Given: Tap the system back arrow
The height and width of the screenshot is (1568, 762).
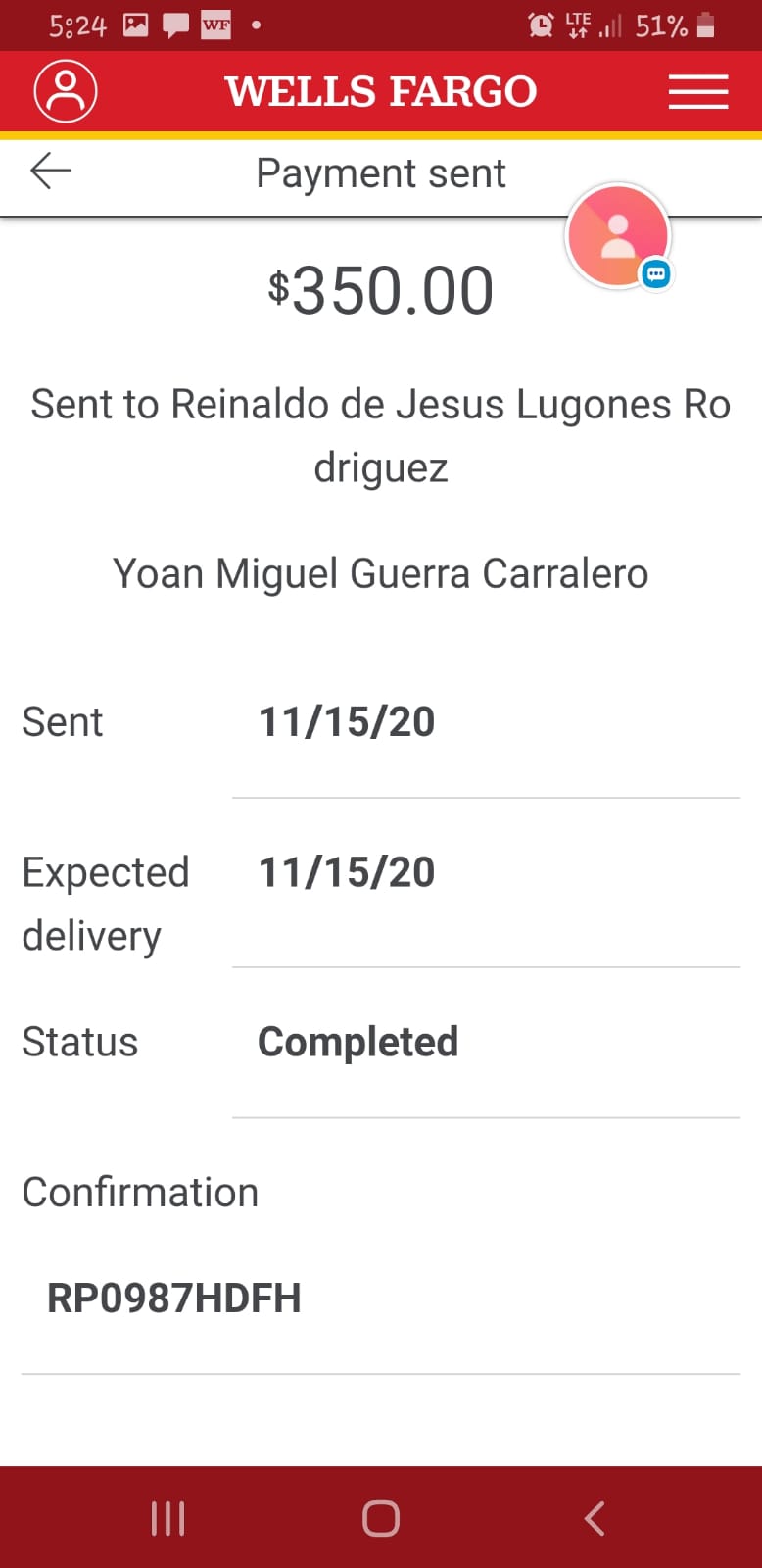Looking at the screenshot, I should click(594, 1518).
